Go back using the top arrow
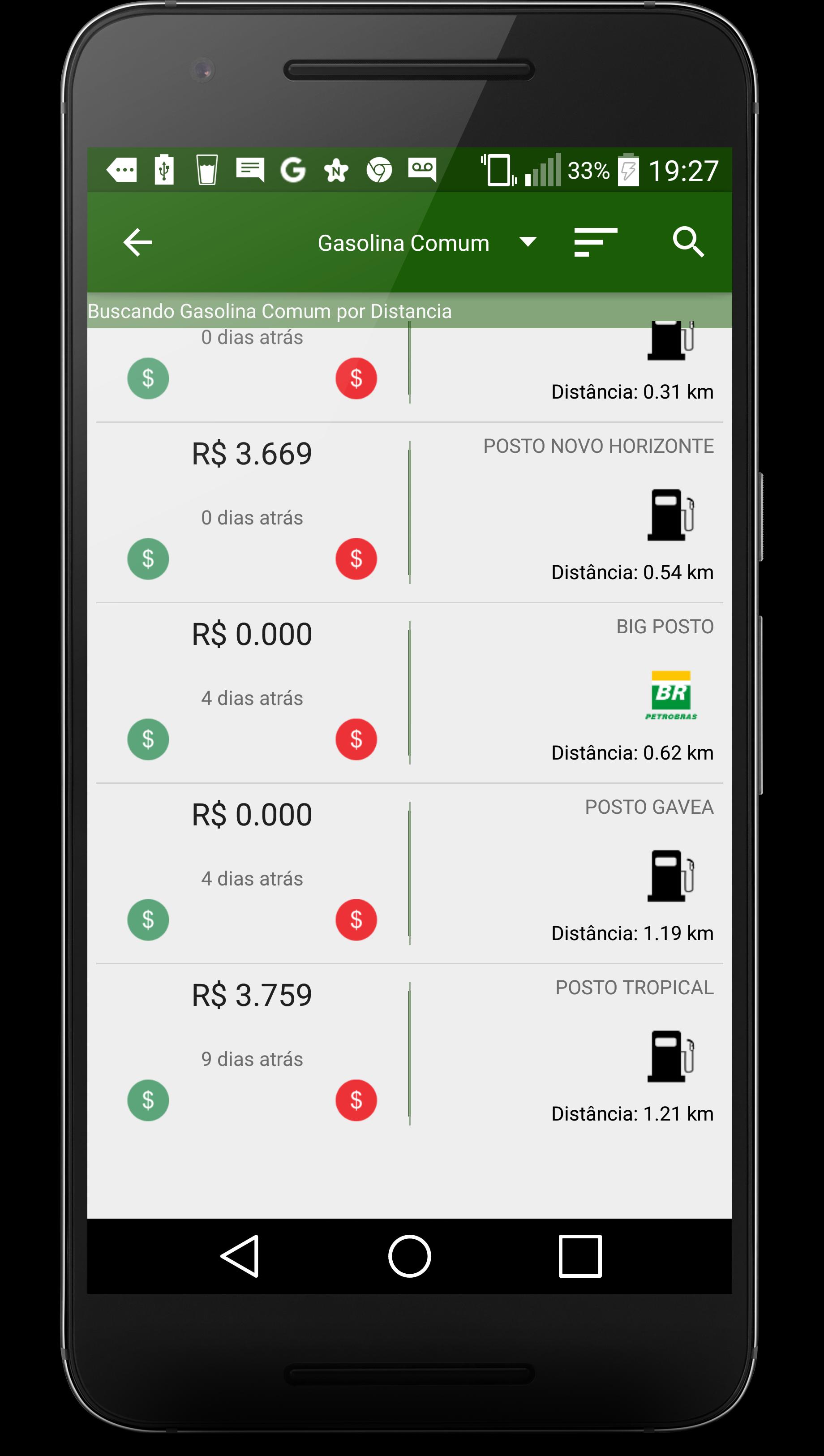The image size is (824, 1456). tap(137, 243)
